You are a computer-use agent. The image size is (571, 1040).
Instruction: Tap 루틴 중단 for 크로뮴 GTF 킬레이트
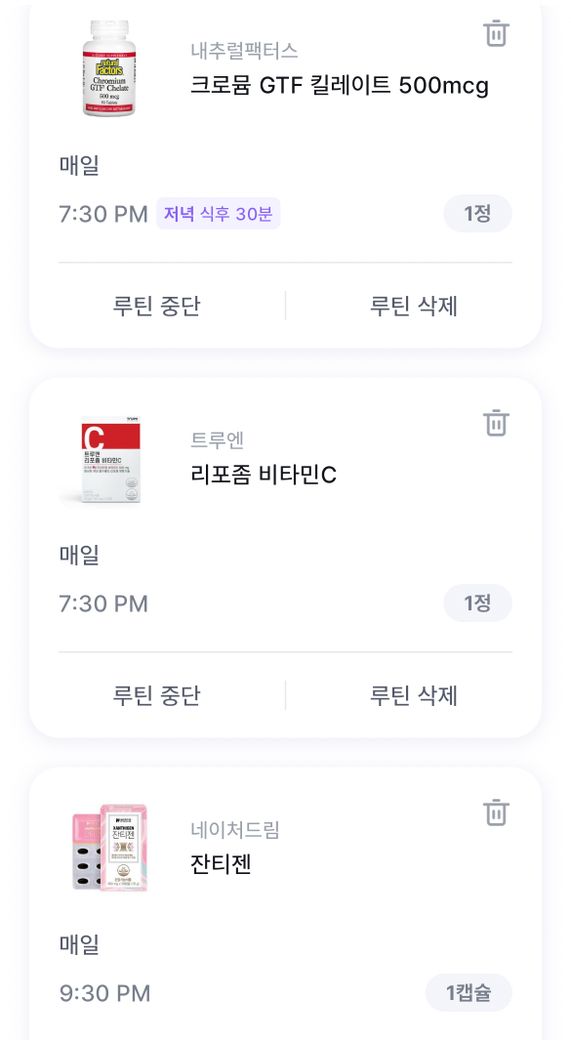tap(157, 306)
